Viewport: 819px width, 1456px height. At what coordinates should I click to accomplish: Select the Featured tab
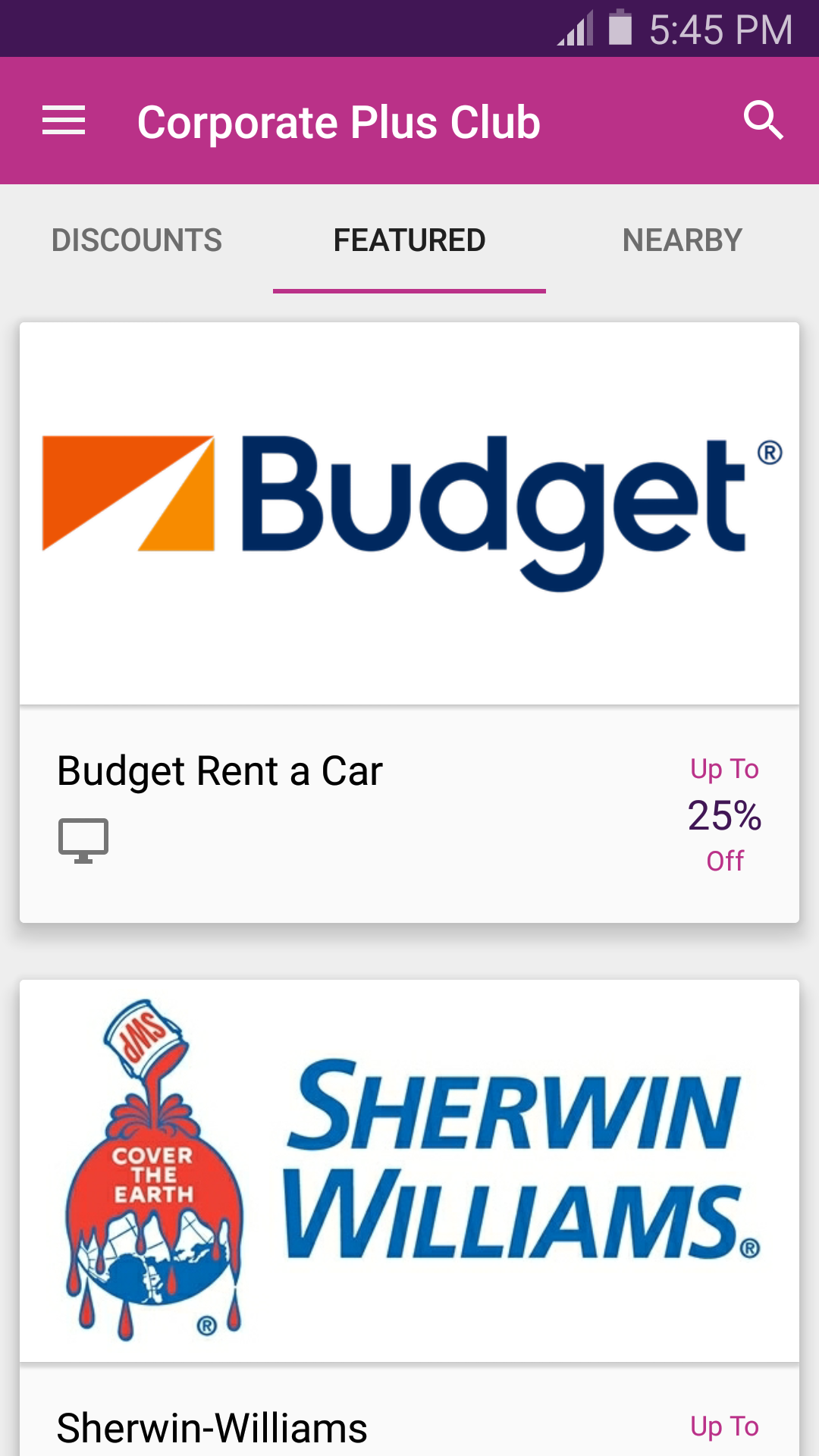409,240
